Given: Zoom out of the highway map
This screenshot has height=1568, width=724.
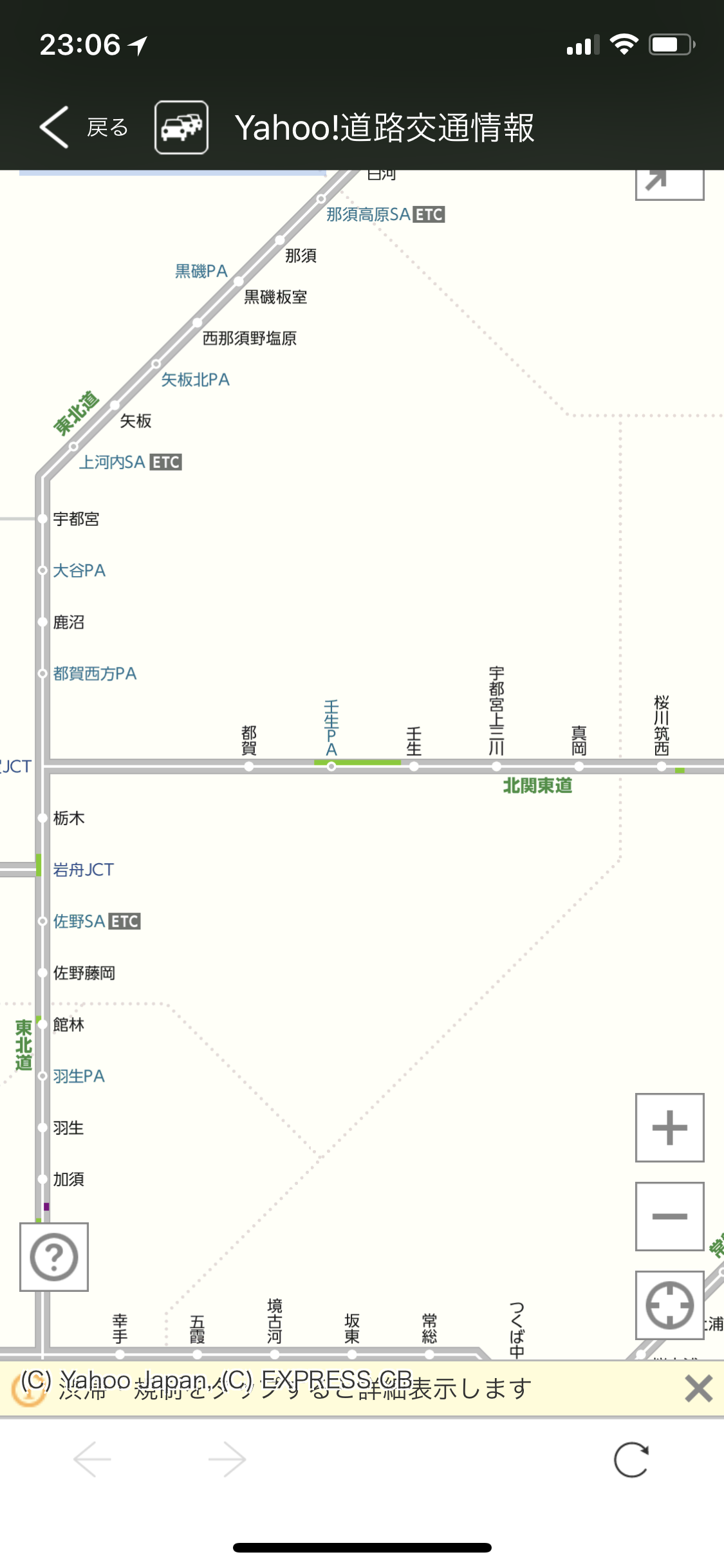Looking at the screenshot, I should click(669, 1217).
